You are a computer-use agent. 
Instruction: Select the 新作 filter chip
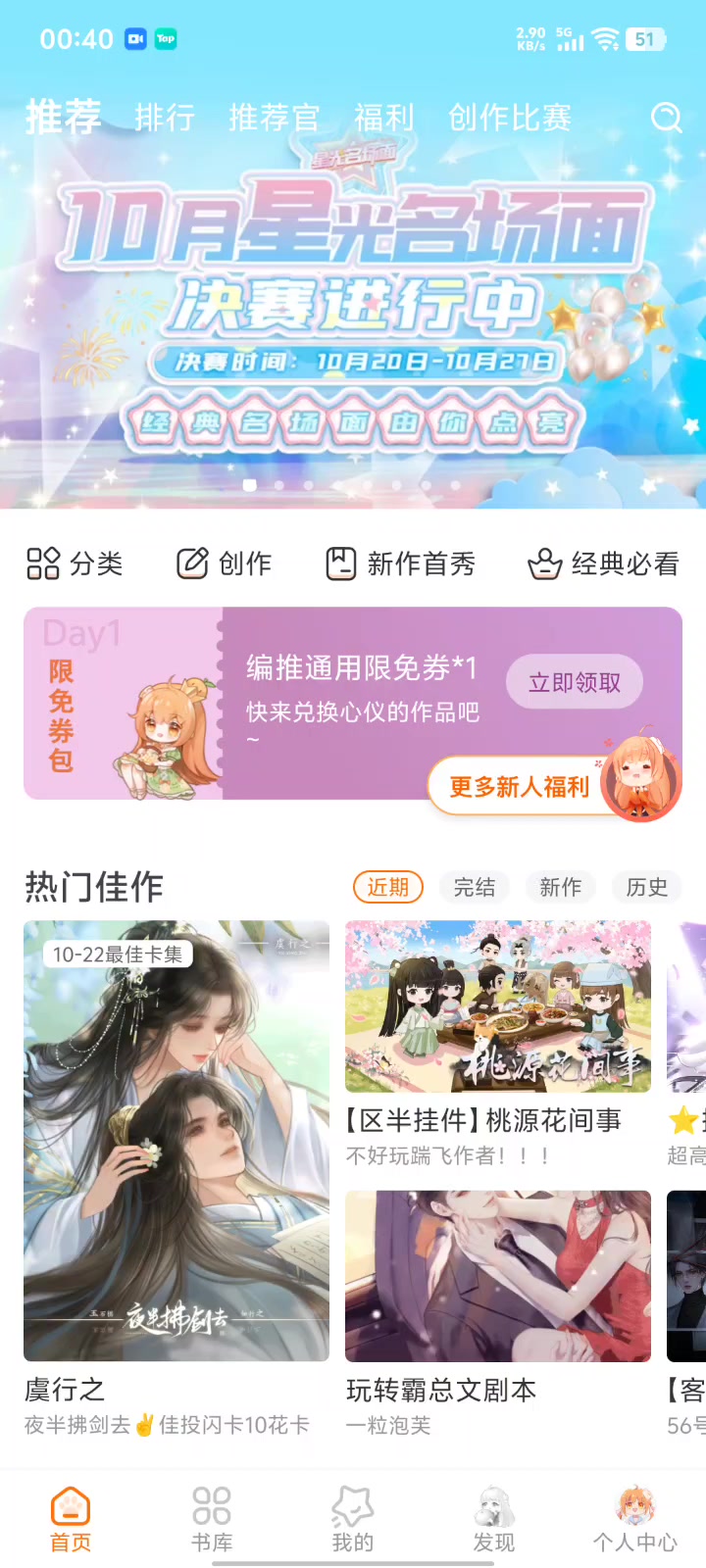[x=561, y=887]
